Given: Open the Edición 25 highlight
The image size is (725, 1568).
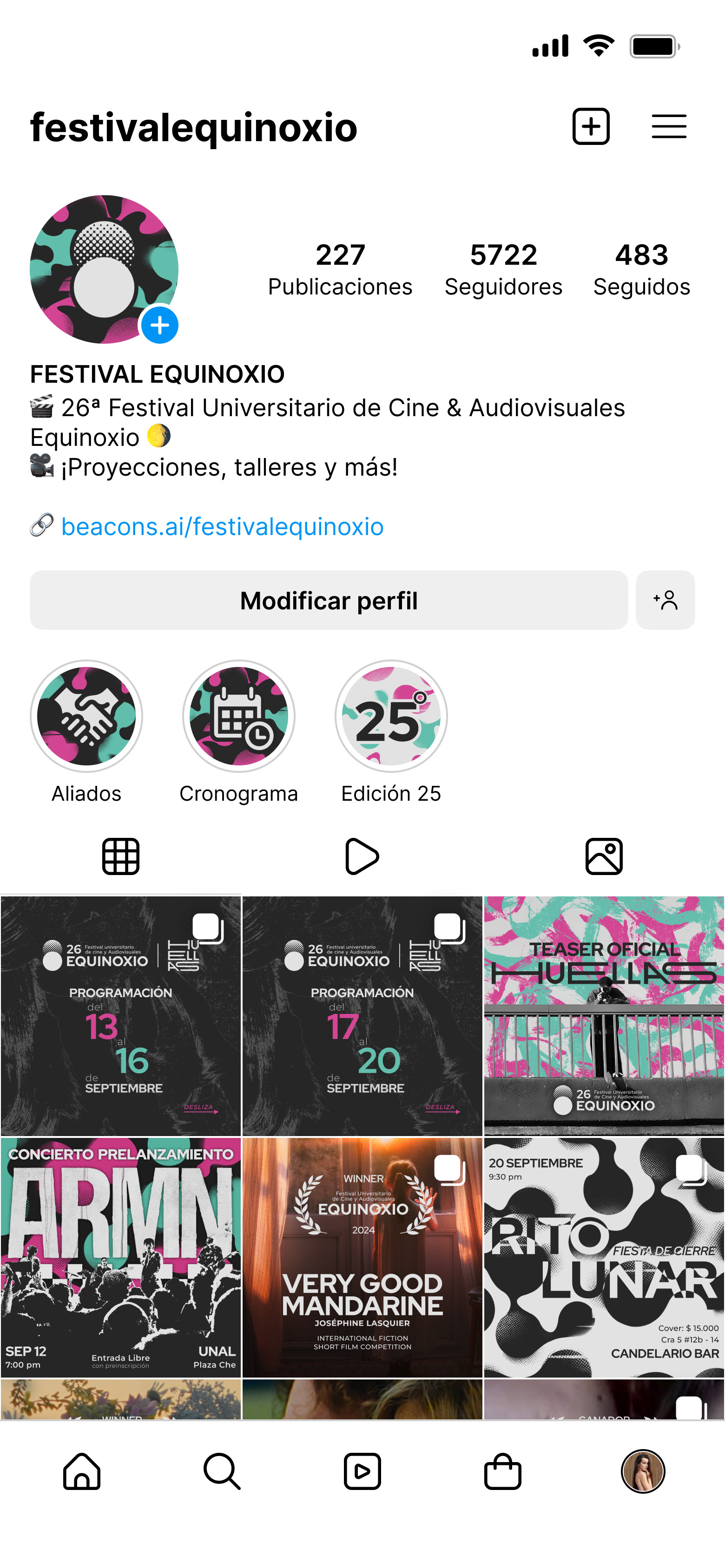Looking at the screenshot, I should pos(391,716).
